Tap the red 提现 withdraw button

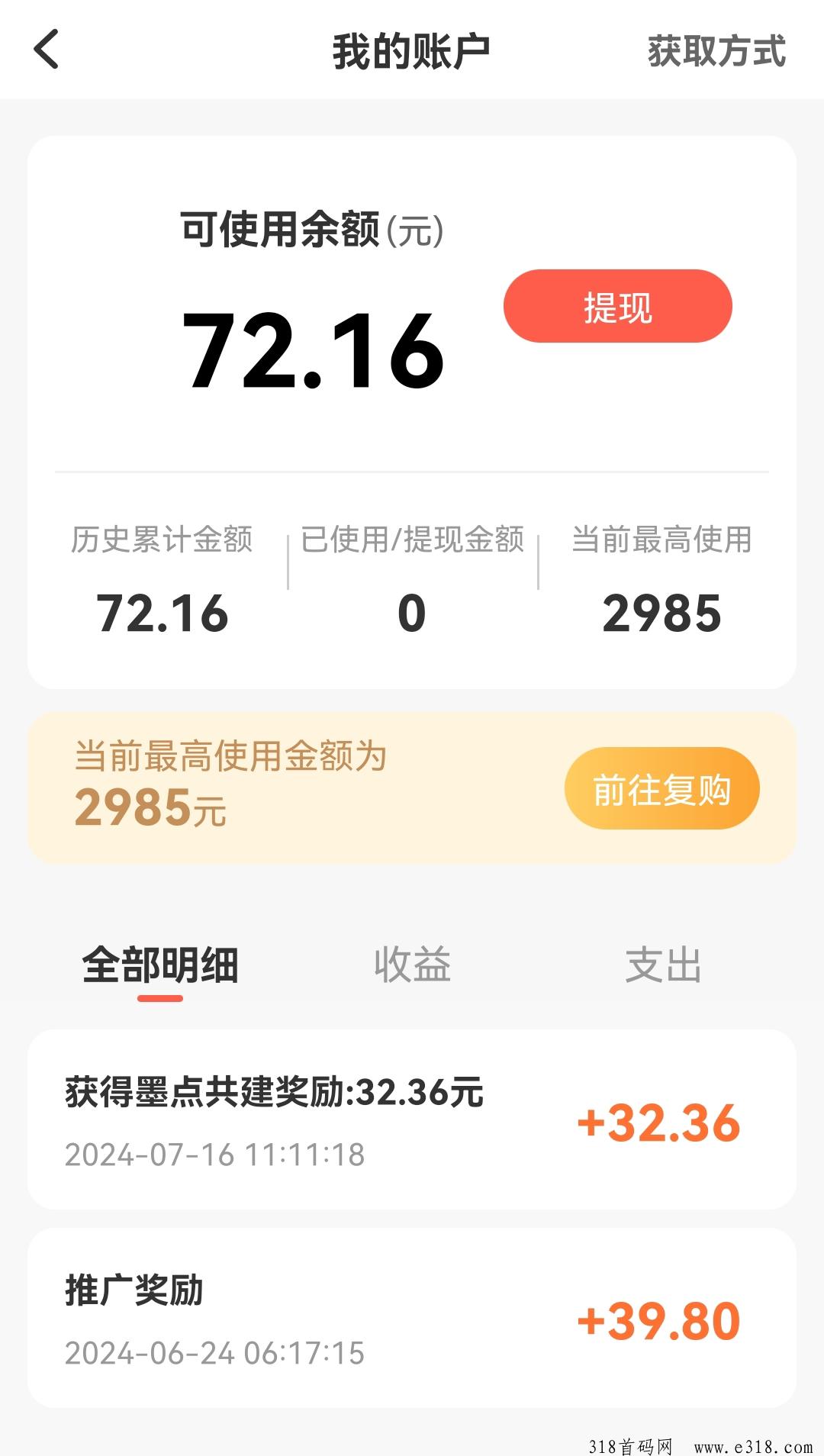point(618,306)
